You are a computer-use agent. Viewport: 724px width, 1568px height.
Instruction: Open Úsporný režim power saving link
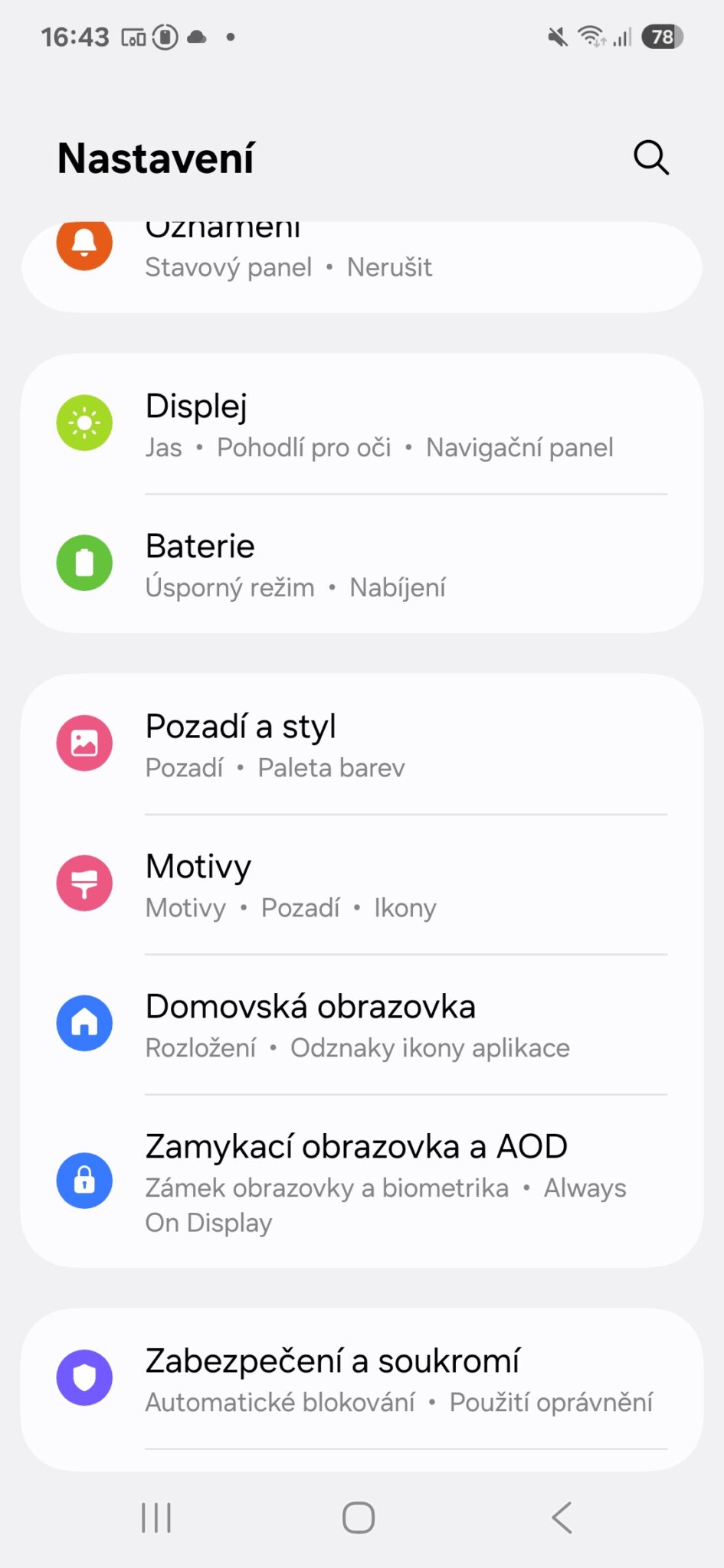[x=229, y=587]
